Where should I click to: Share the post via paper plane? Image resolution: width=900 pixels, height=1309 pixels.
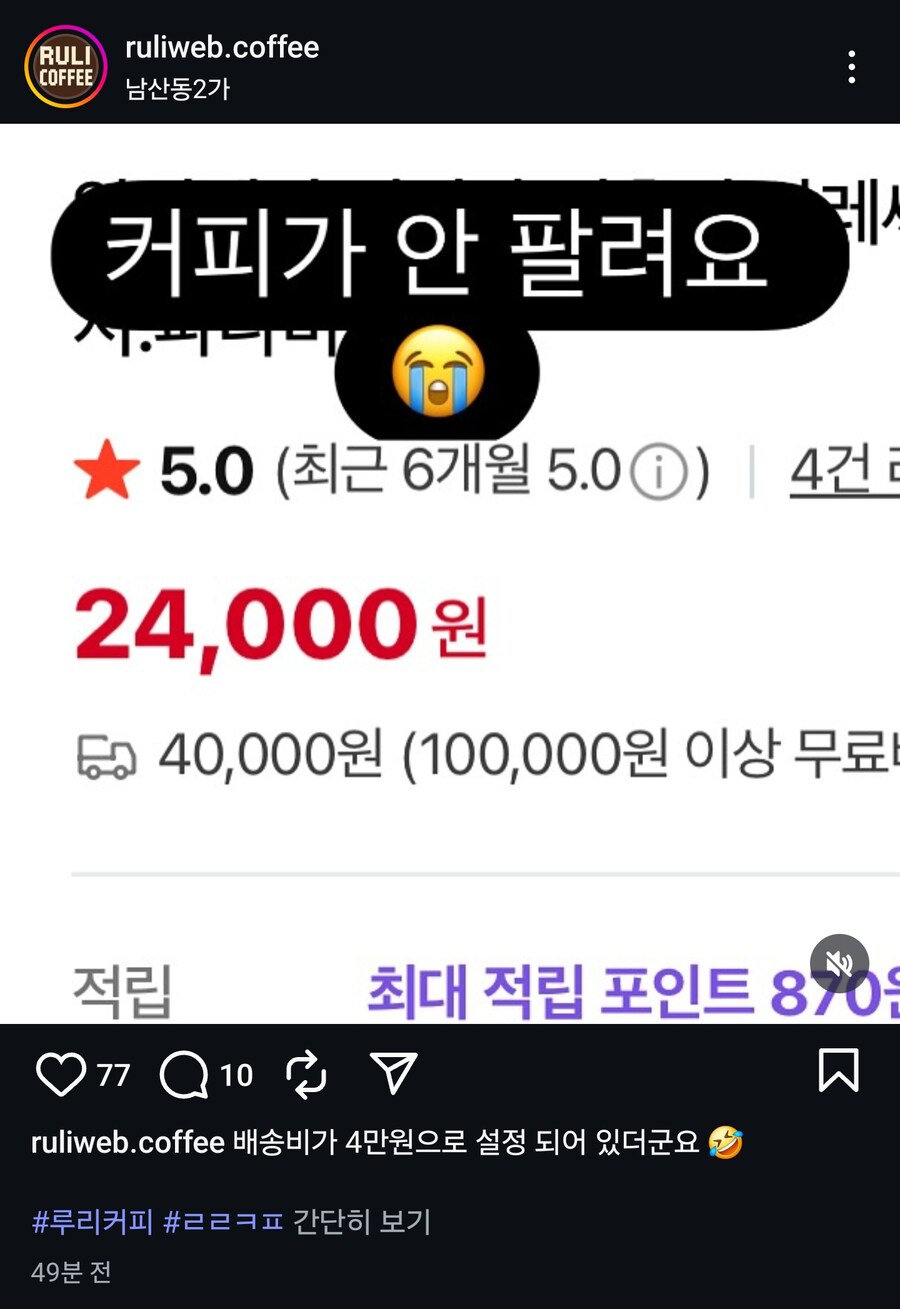pyautogui.click(x=394, y=1073)
